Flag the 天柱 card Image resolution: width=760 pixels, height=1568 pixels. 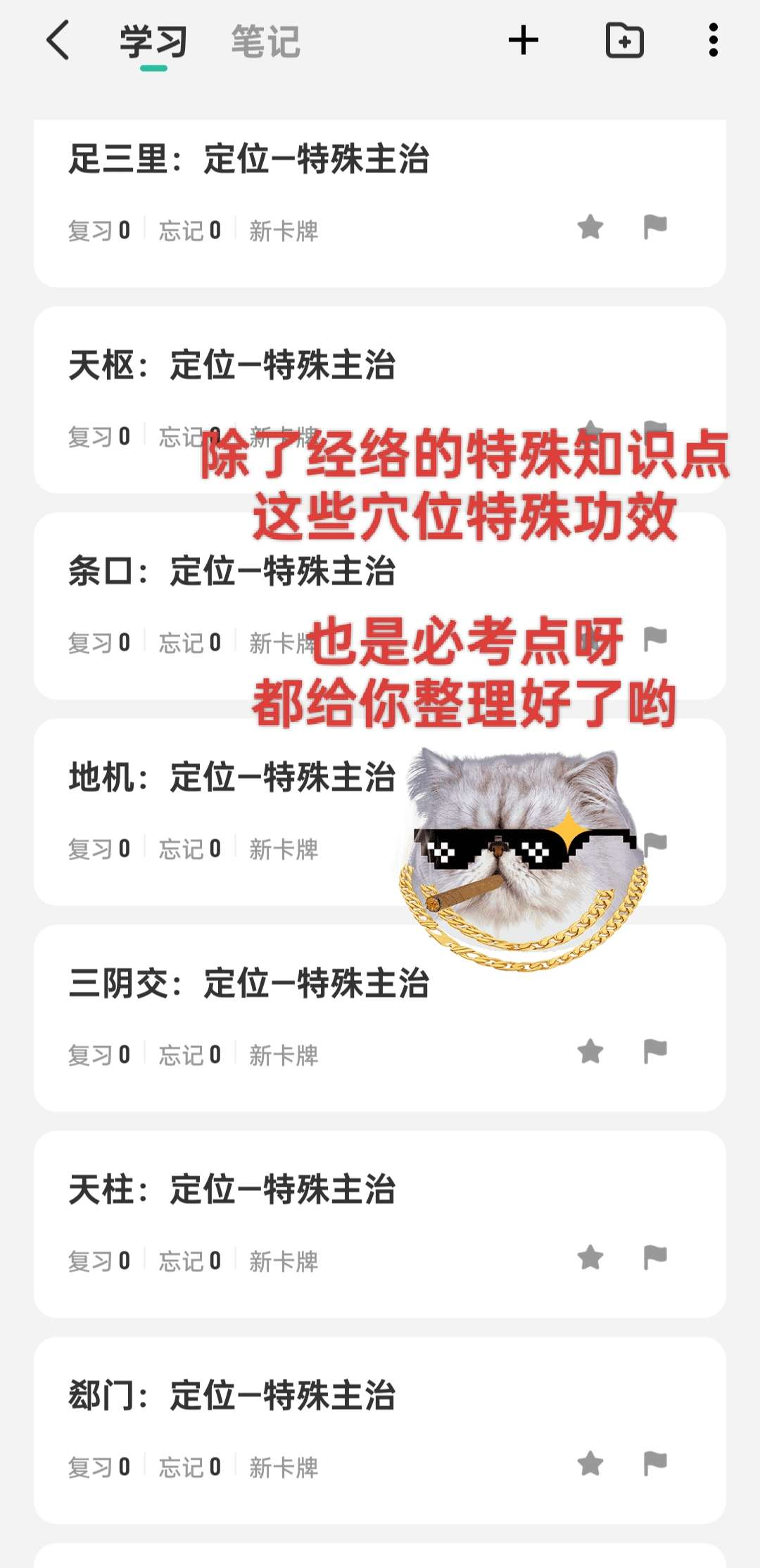point(655,1257)
